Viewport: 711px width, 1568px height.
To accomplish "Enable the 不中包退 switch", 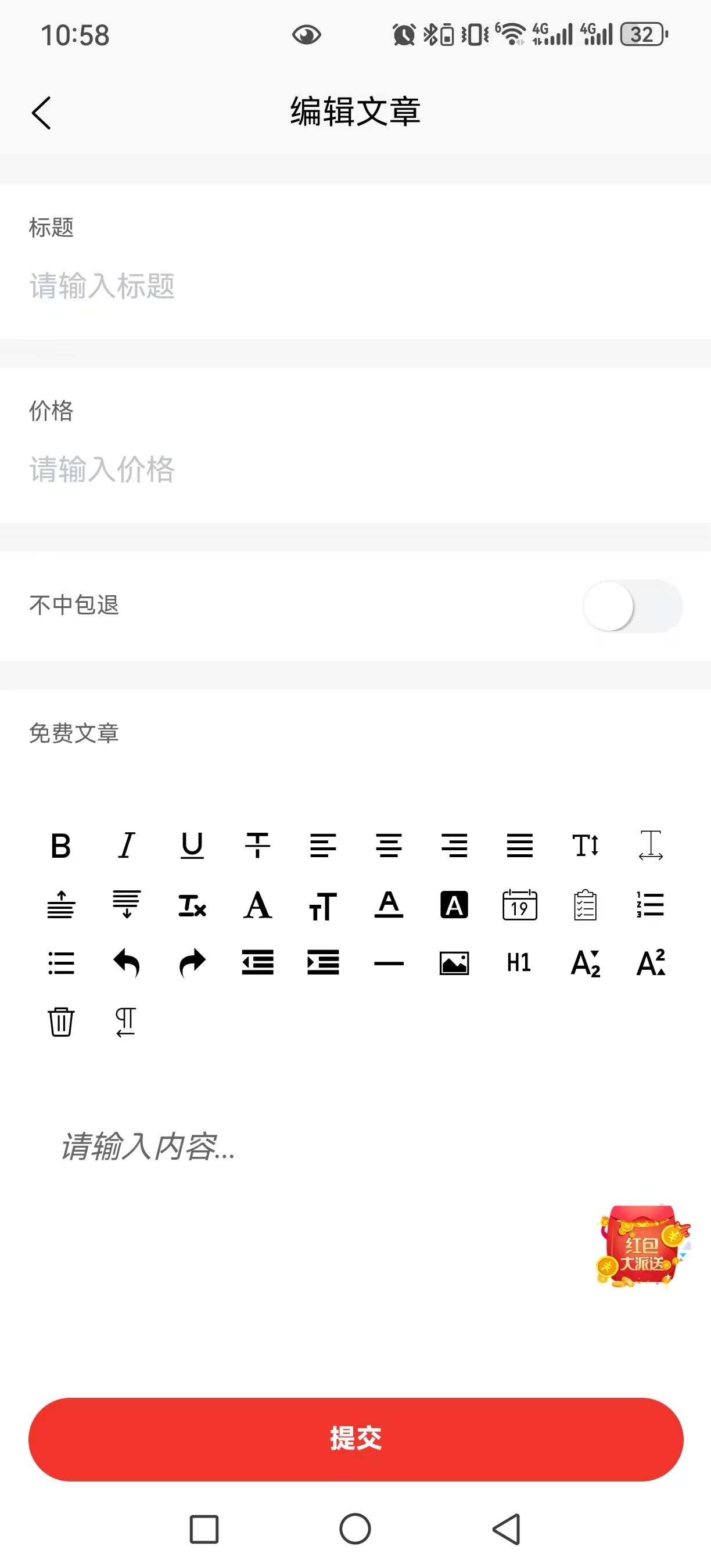I will pos(633,606).
